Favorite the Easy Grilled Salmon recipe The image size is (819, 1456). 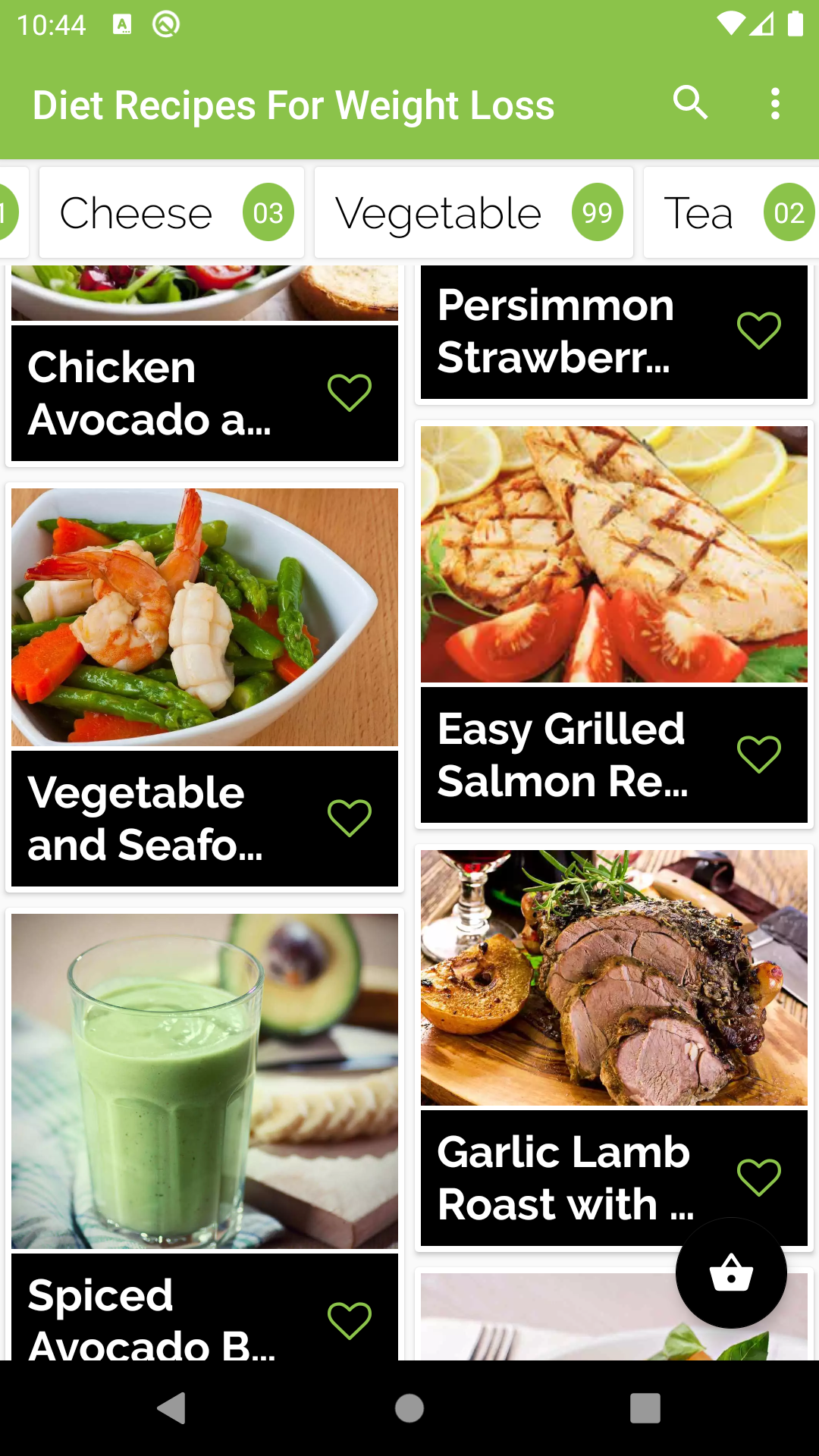coord(758,755)
